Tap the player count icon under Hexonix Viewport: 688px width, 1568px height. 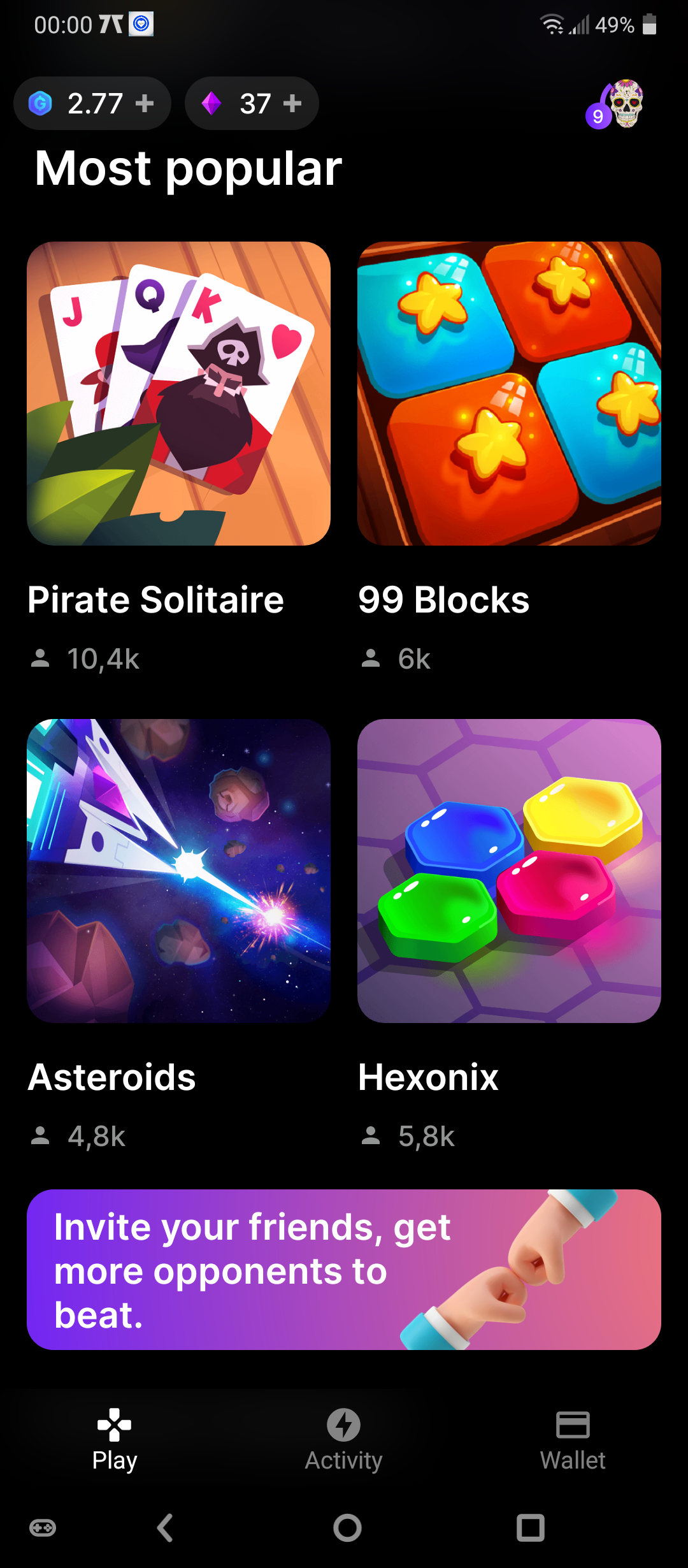click(371, 1136)
